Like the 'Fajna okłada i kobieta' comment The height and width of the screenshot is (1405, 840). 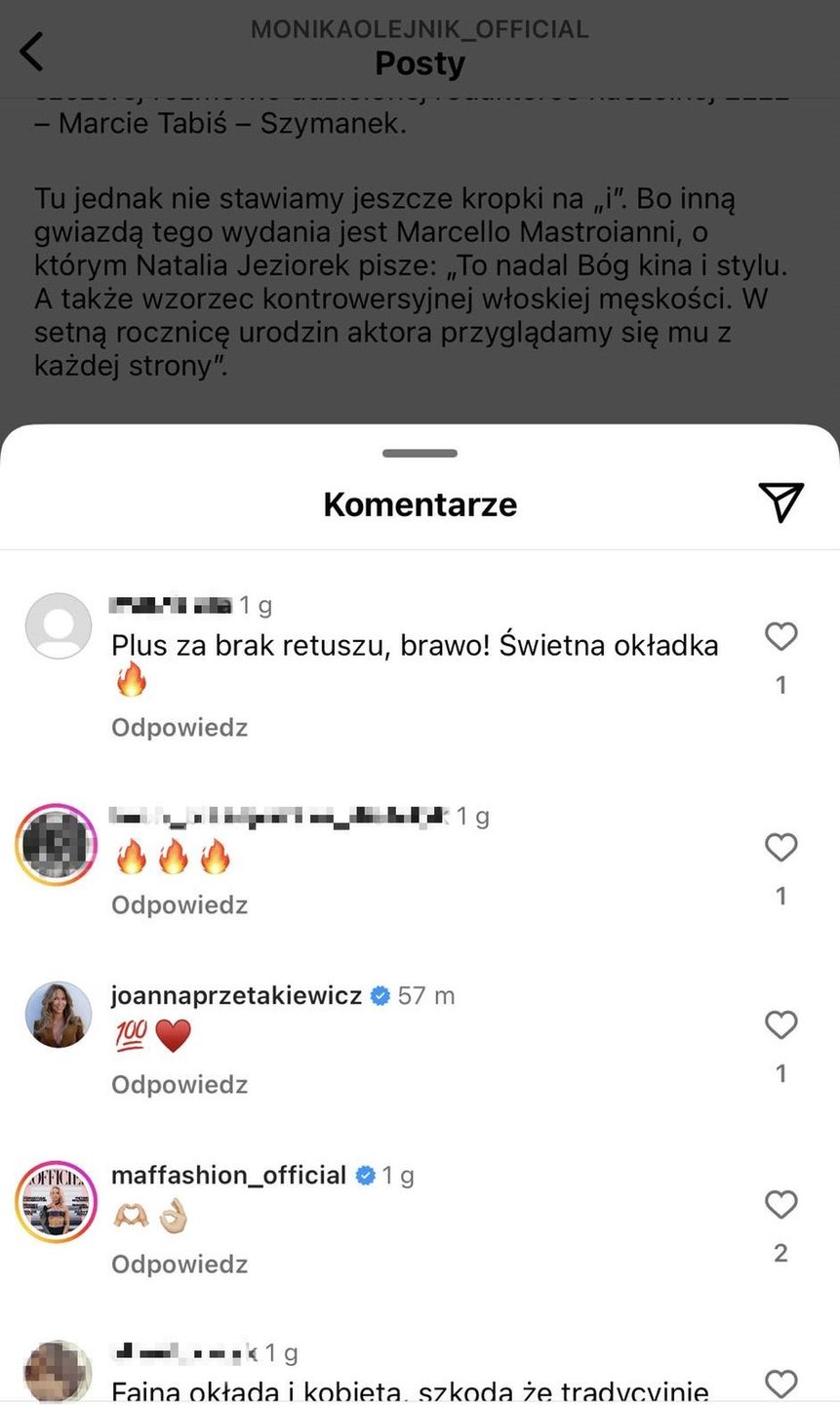780,1384
